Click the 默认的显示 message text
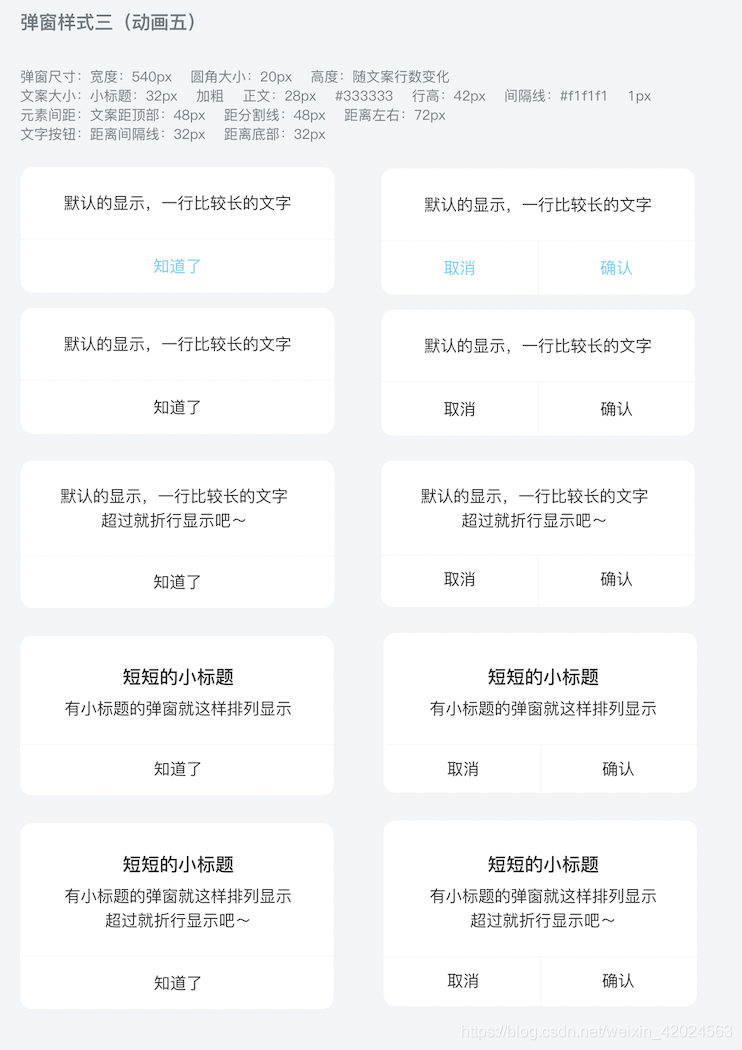 (176, 203)
